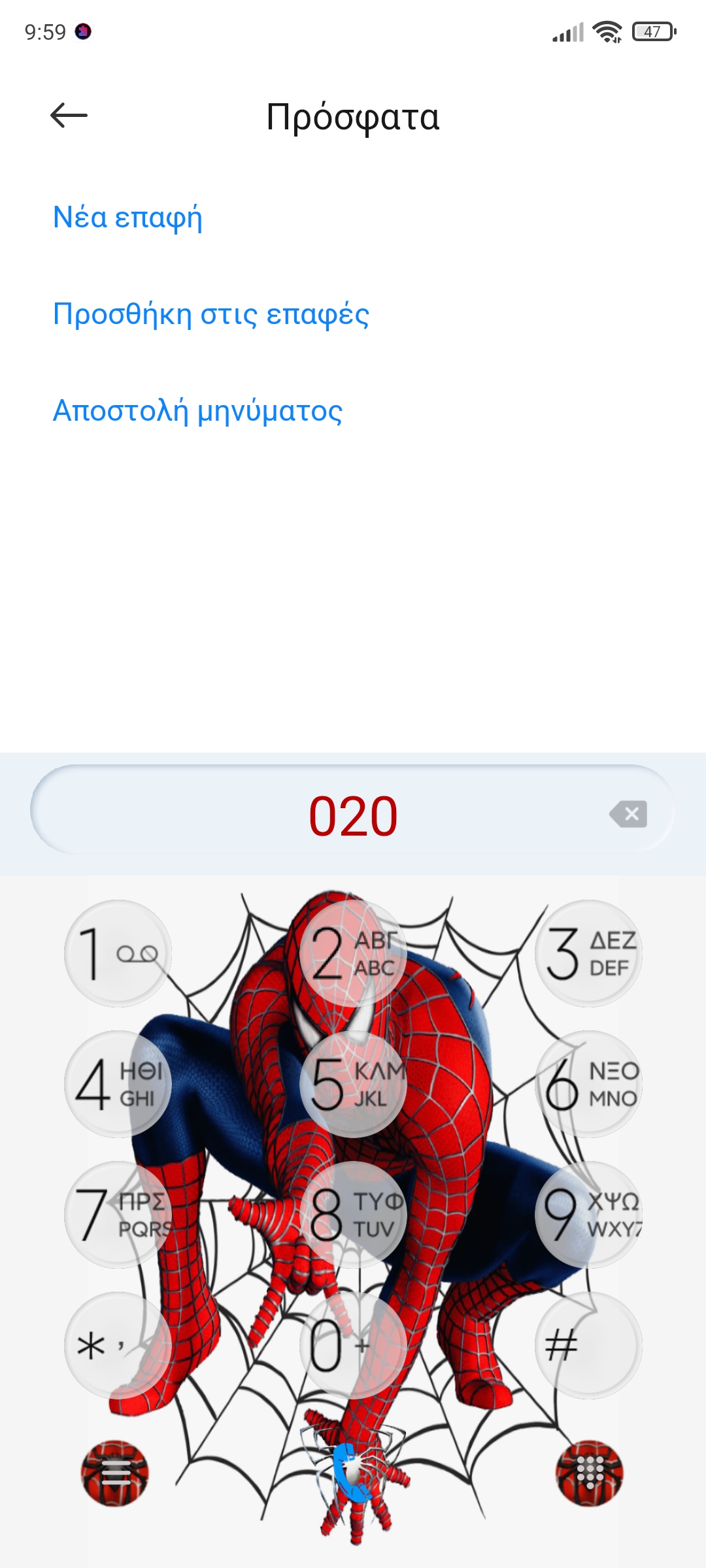The height and width of the screenshot is (1568, 706).
Task: Add digit 7 PQRS
Action: click(118, 1215)
